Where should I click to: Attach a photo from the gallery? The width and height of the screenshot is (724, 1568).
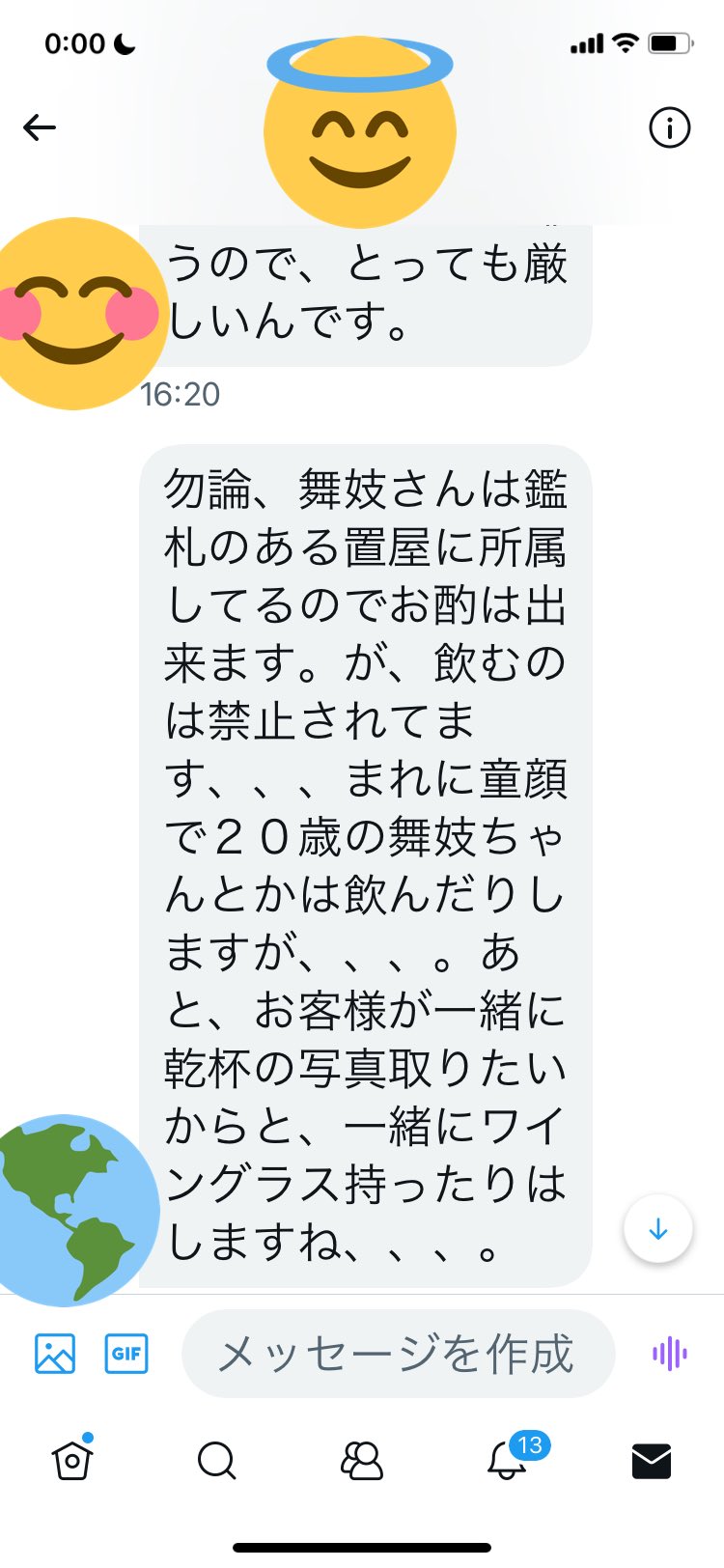[x=55, y=1353]
